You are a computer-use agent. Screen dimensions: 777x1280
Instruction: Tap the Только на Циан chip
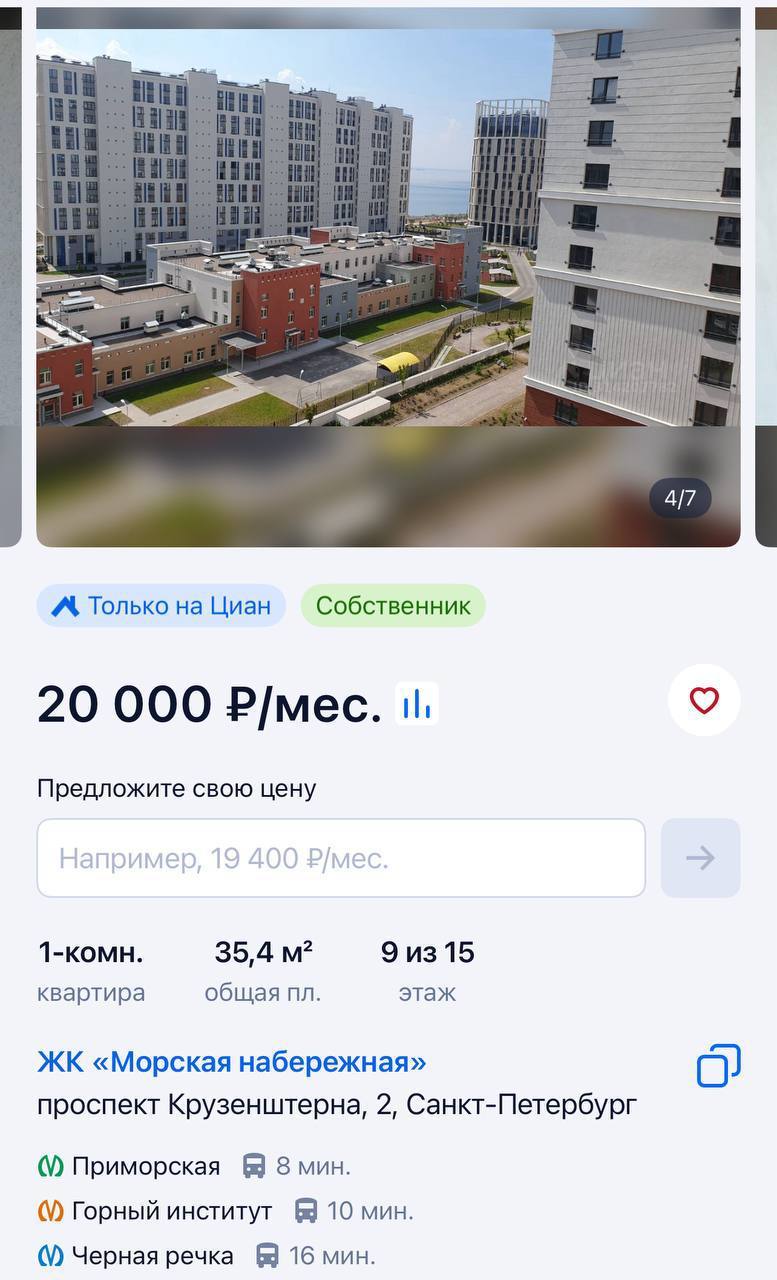coord(161,606)
